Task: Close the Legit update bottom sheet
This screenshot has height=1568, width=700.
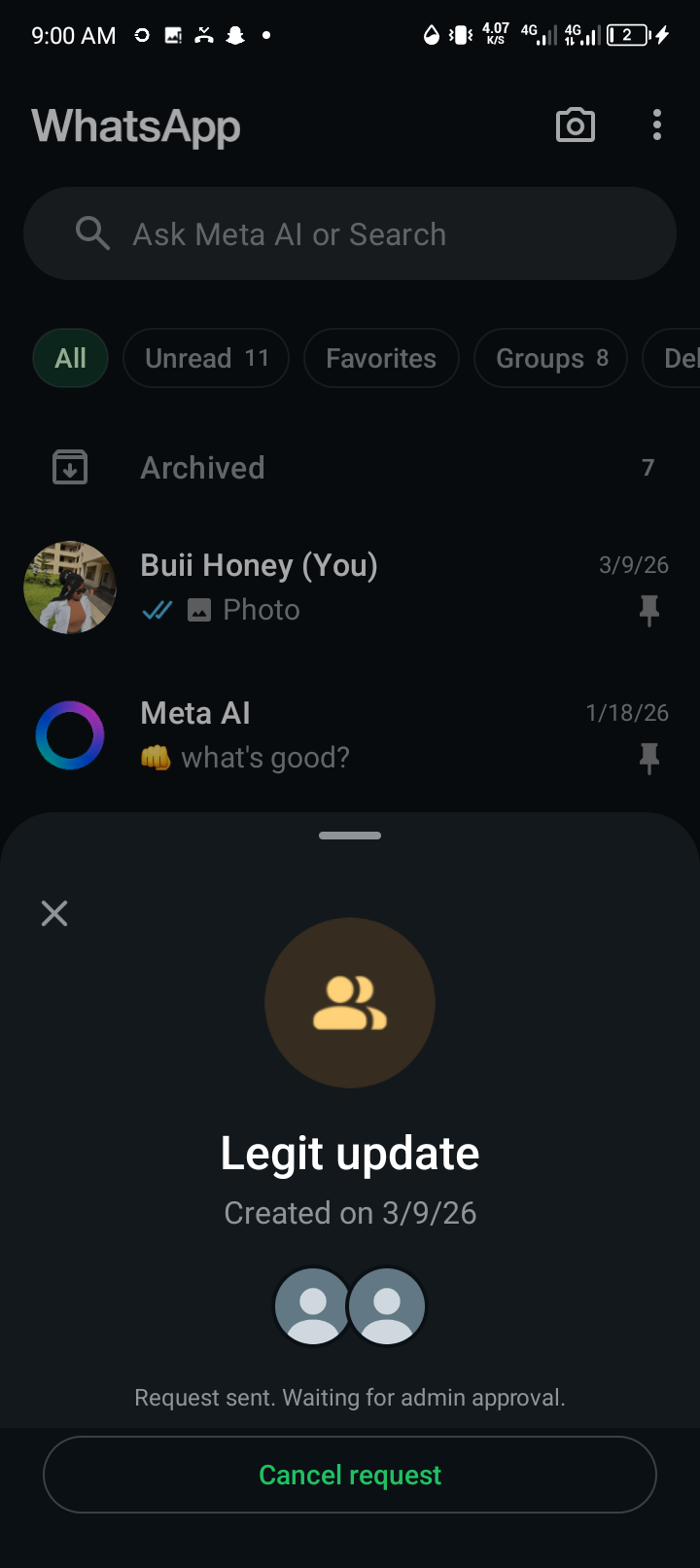Action: pos(54,912)
